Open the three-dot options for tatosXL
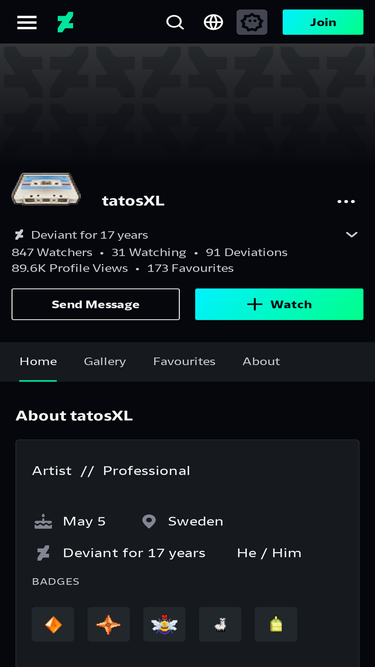 [346, 201]
